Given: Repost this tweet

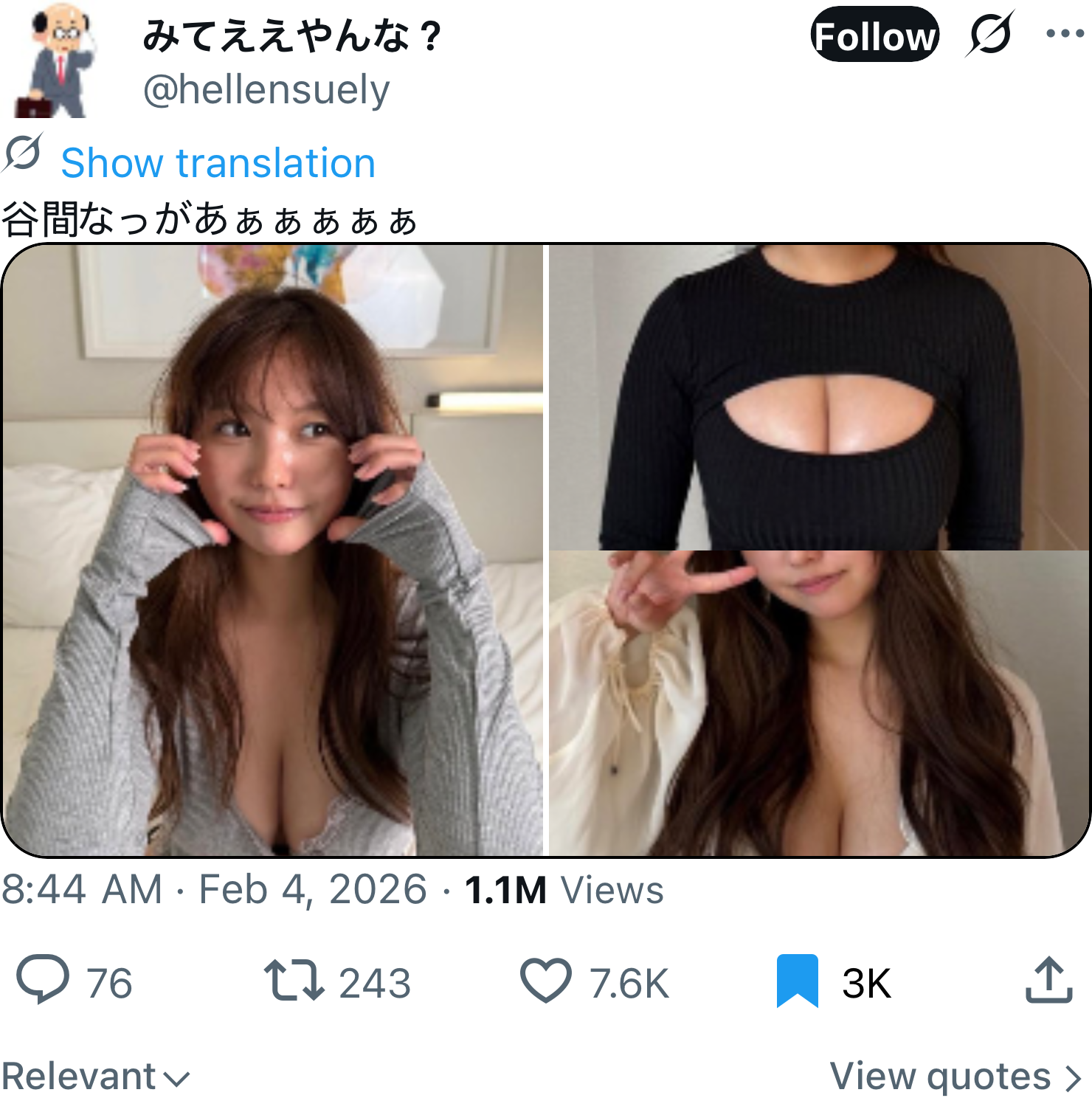Looking at the screenshot, I should 294,980.
